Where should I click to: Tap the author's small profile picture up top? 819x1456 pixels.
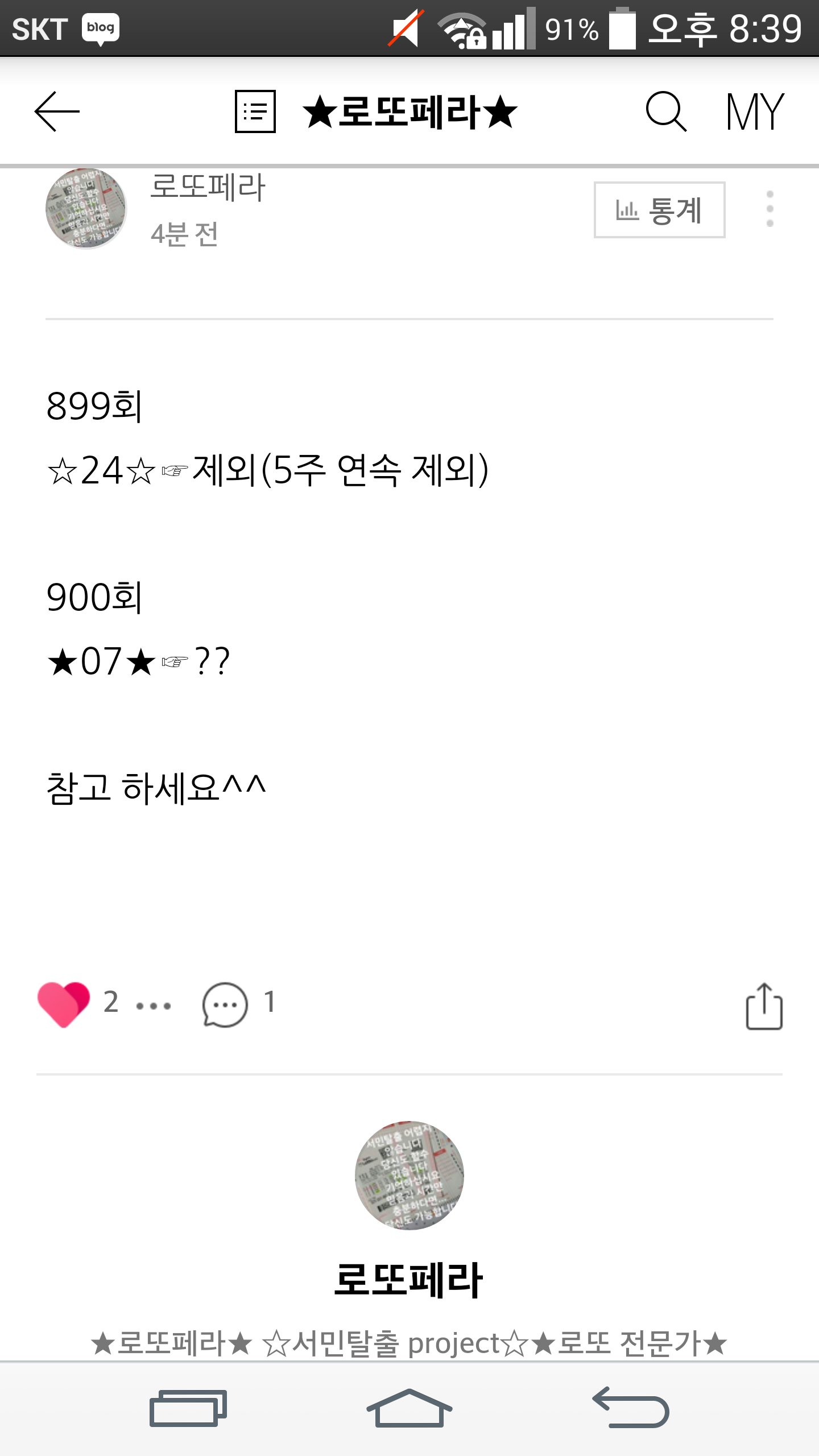(x=86, y=209)
